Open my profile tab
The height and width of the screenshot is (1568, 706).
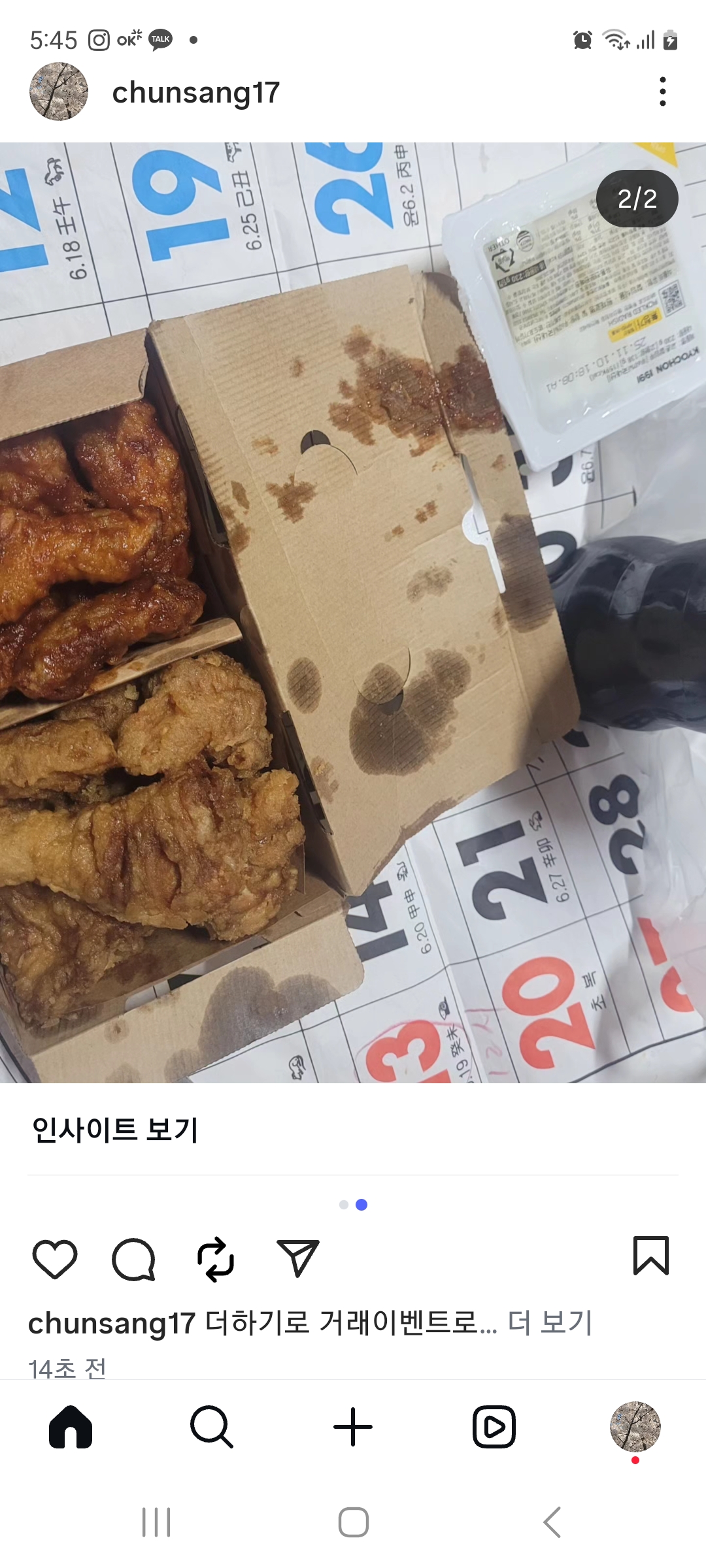[x=635, y=1427]
